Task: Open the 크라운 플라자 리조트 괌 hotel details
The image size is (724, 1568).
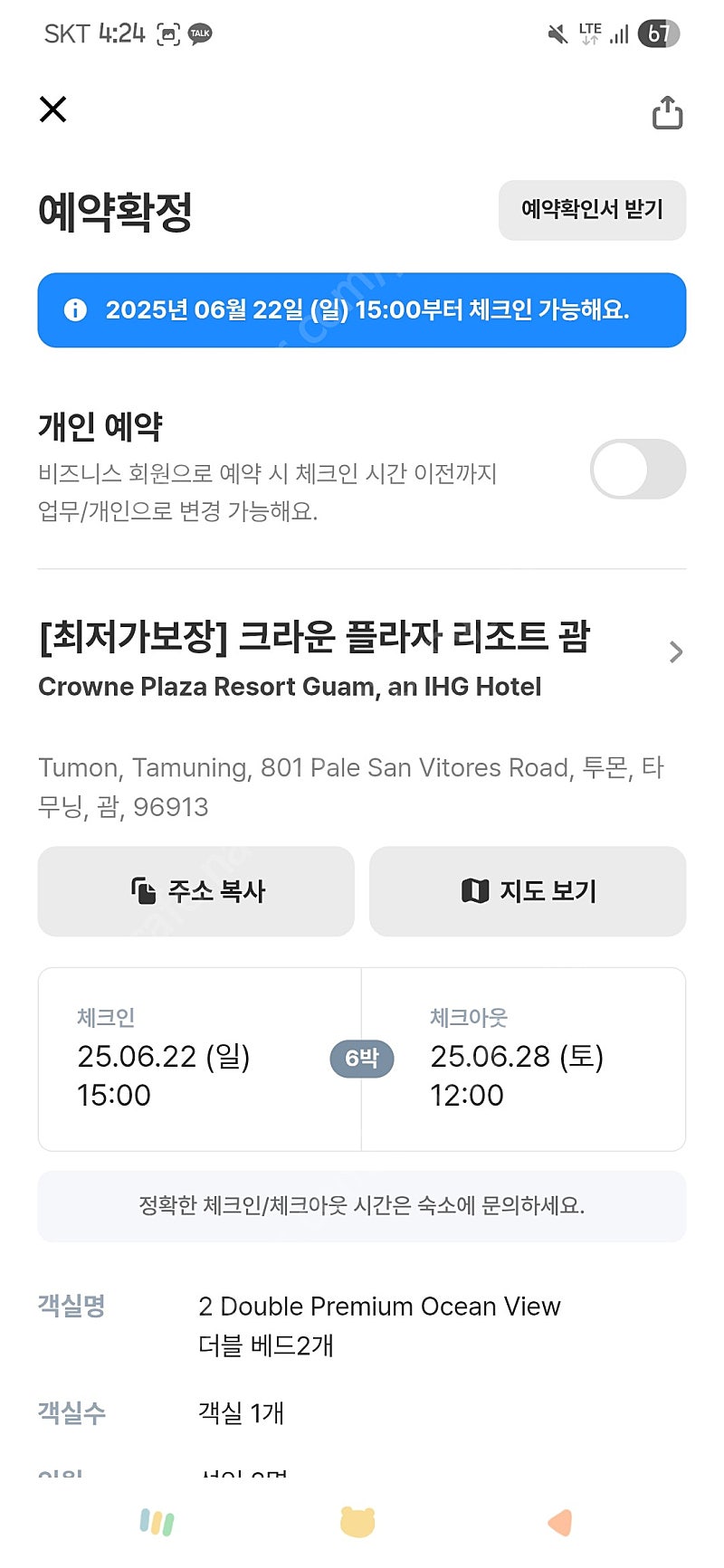Action: pyautogui.click(x=362, y=659)
